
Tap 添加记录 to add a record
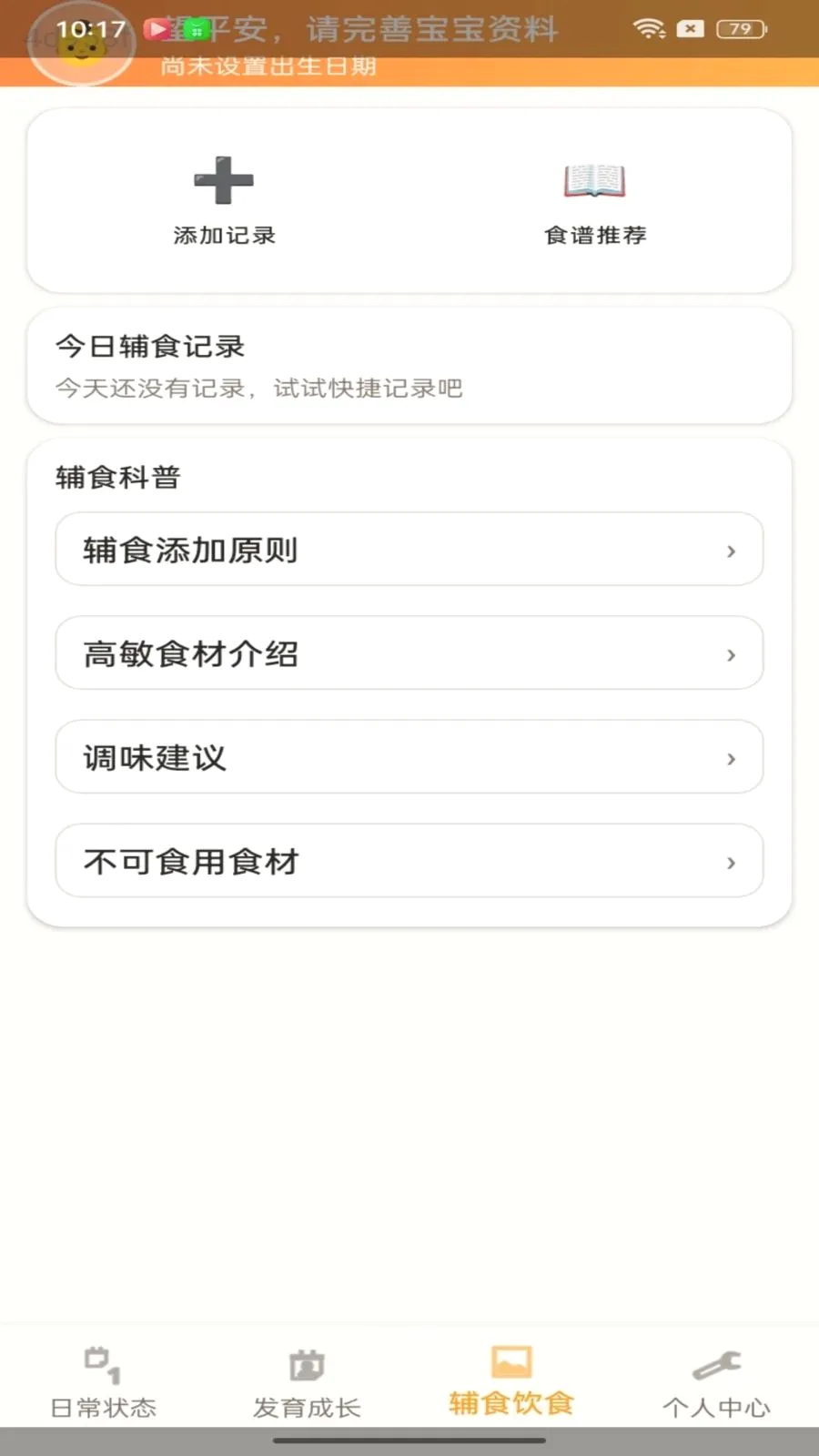[224, 201]
